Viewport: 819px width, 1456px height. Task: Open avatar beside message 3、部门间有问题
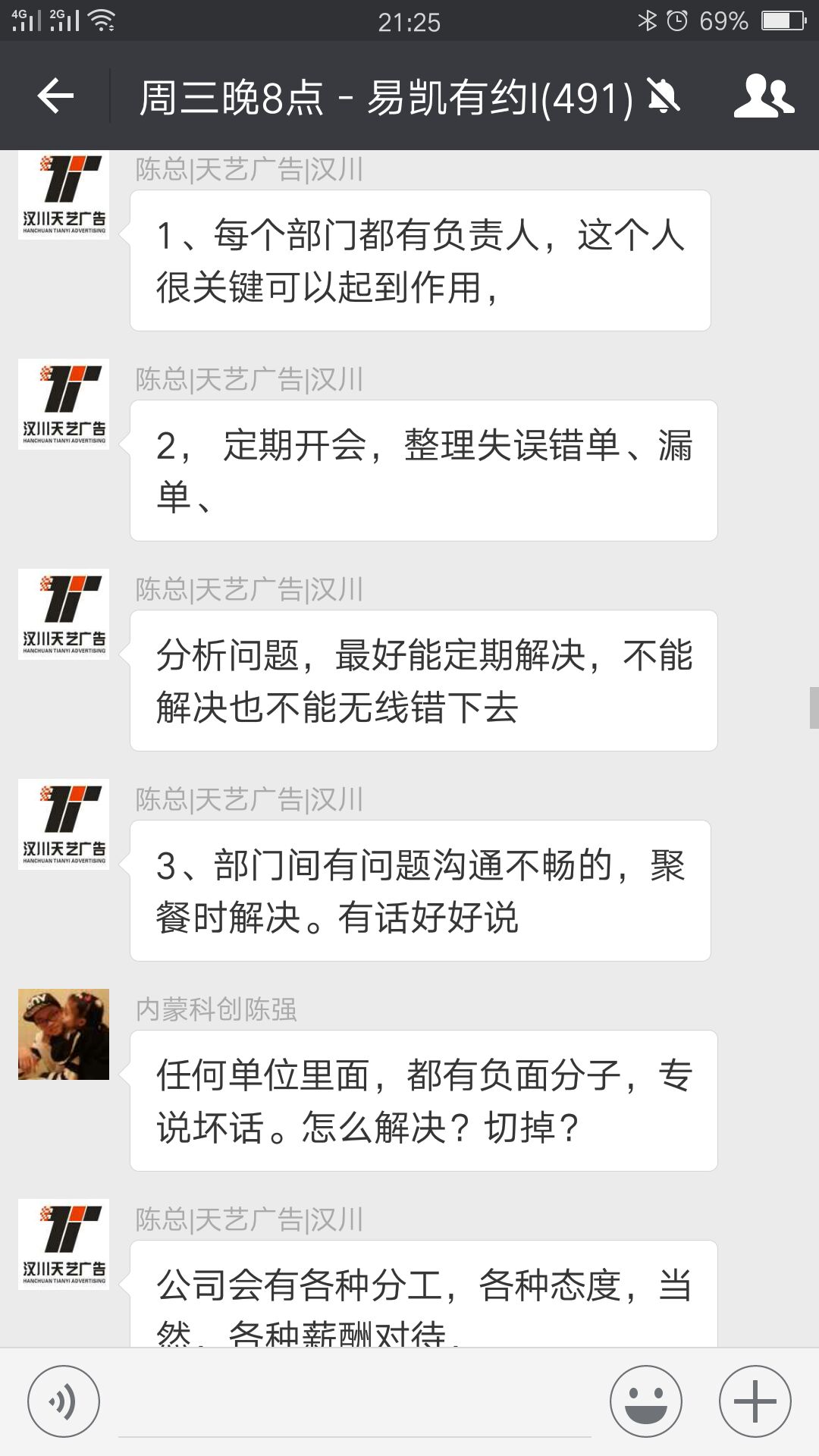(x=64, y=824)
